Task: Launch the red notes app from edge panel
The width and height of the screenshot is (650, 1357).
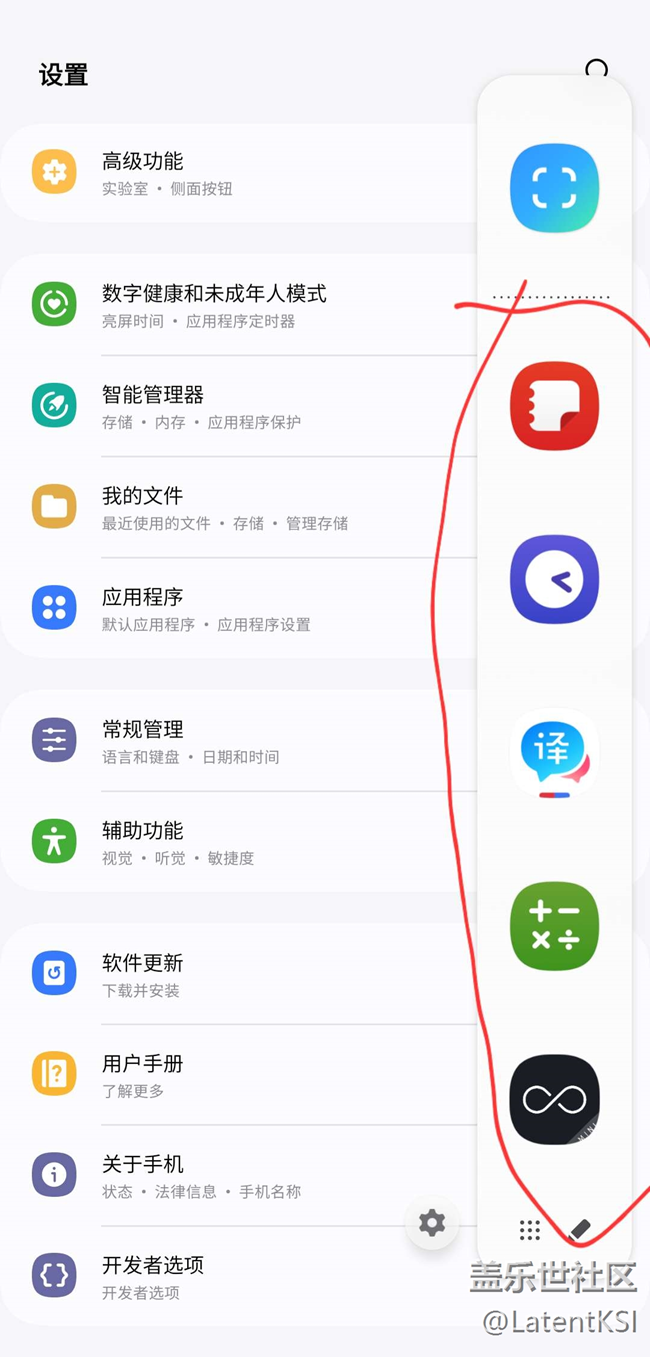Action: click(555, 406)
